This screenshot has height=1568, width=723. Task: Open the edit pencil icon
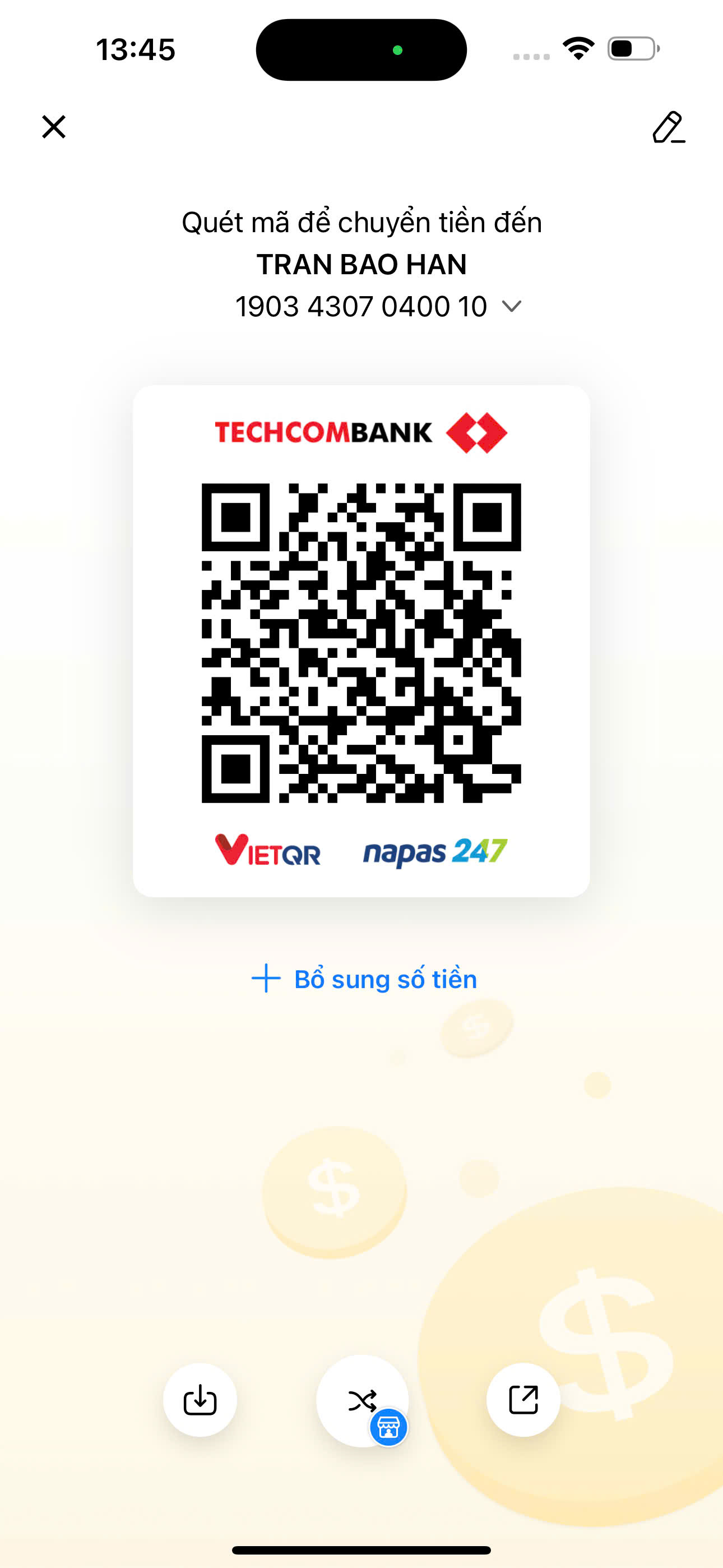(x=668, y=127)
